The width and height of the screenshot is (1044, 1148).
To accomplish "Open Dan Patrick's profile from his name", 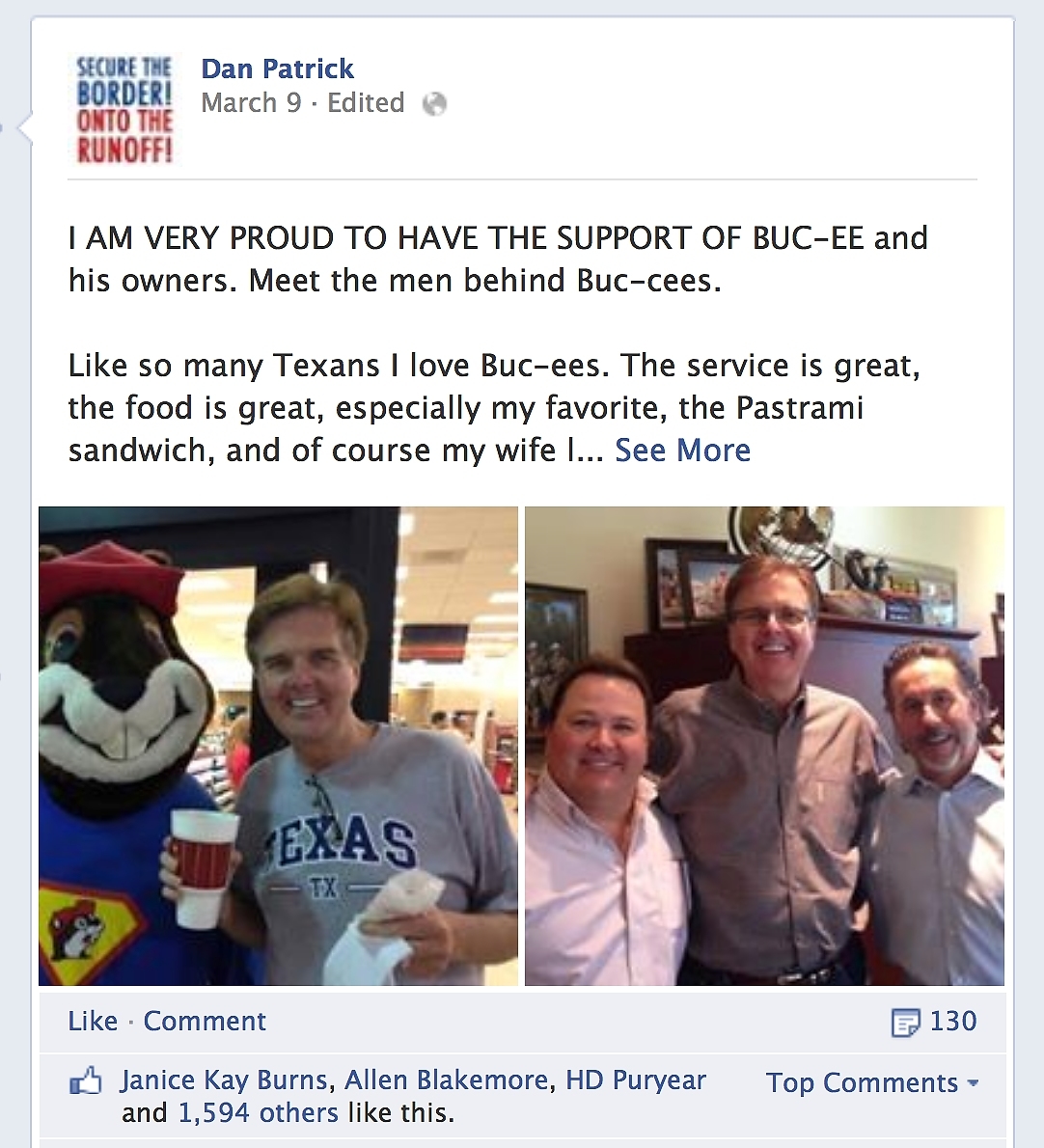I will pyautogui.click(x=277, y=69).
